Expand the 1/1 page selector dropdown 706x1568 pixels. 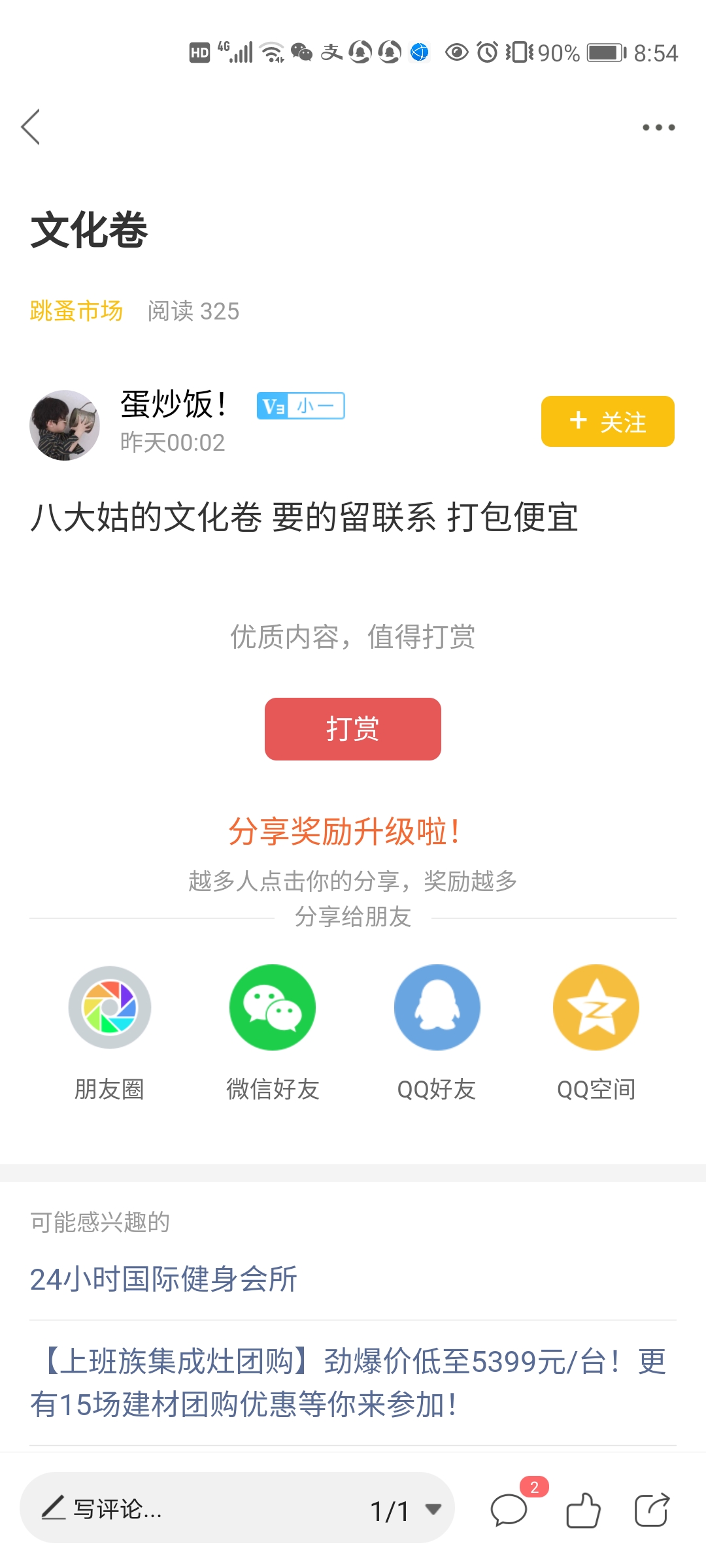405,1510
